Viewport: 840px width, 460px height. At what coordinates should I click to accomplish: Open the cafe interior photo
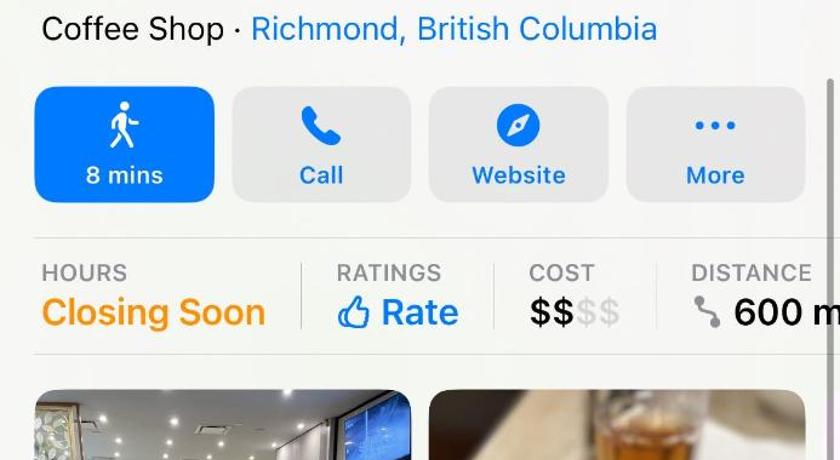[x=222, y=425]
